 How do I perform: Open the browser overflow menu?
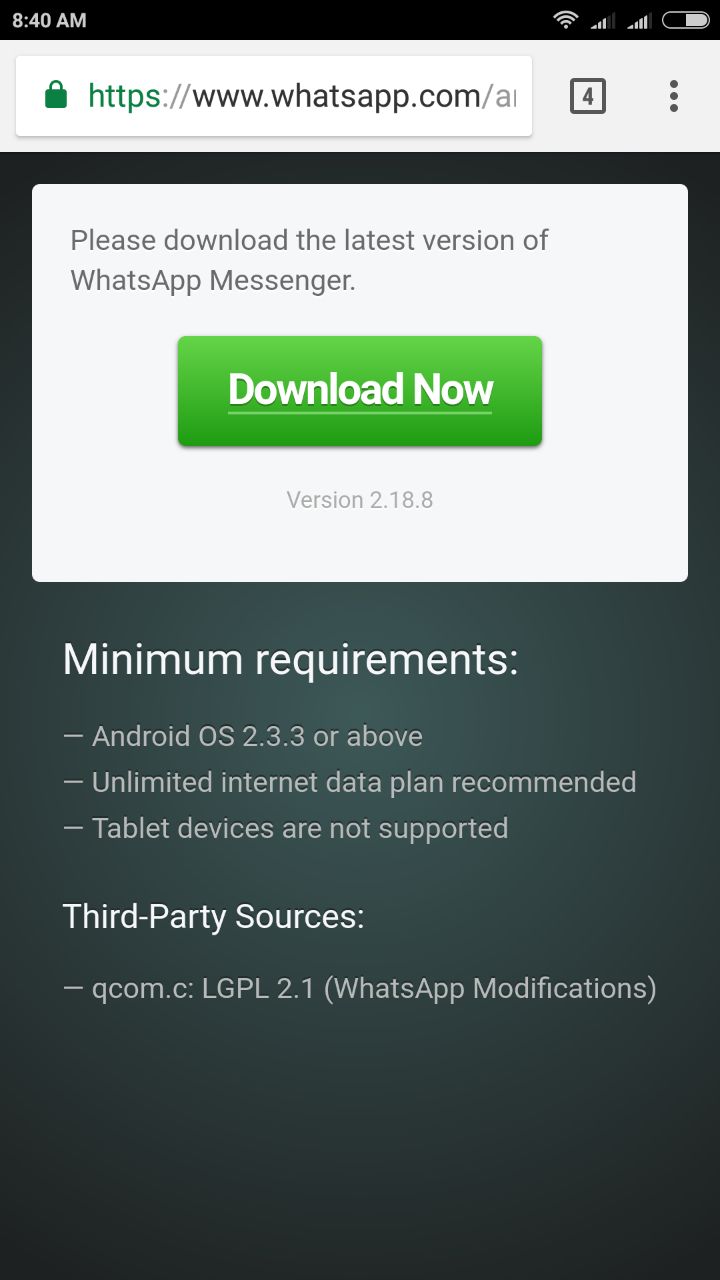coord(674,96)
